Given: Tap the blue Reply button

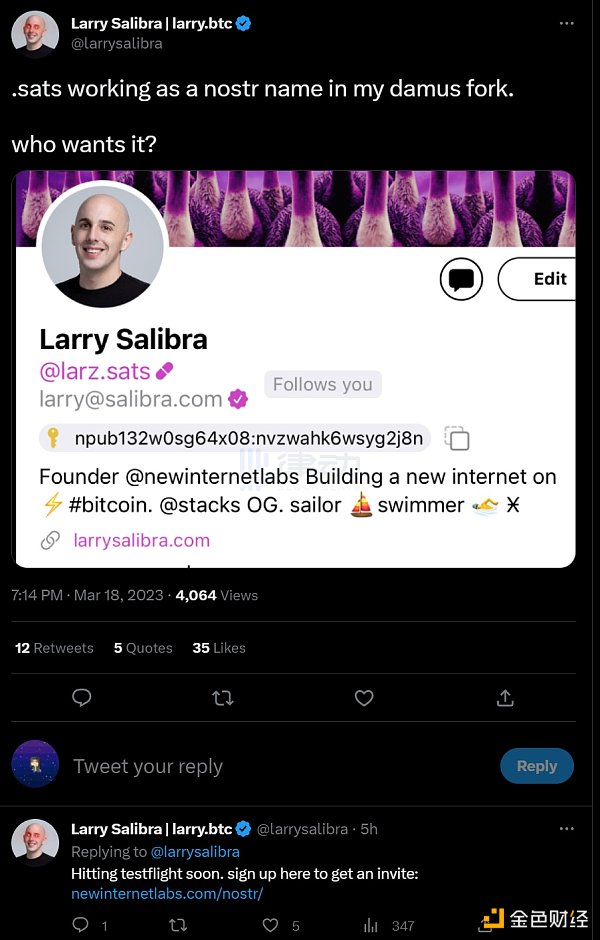Looking at the screenshot, I should tap(537, 766).
